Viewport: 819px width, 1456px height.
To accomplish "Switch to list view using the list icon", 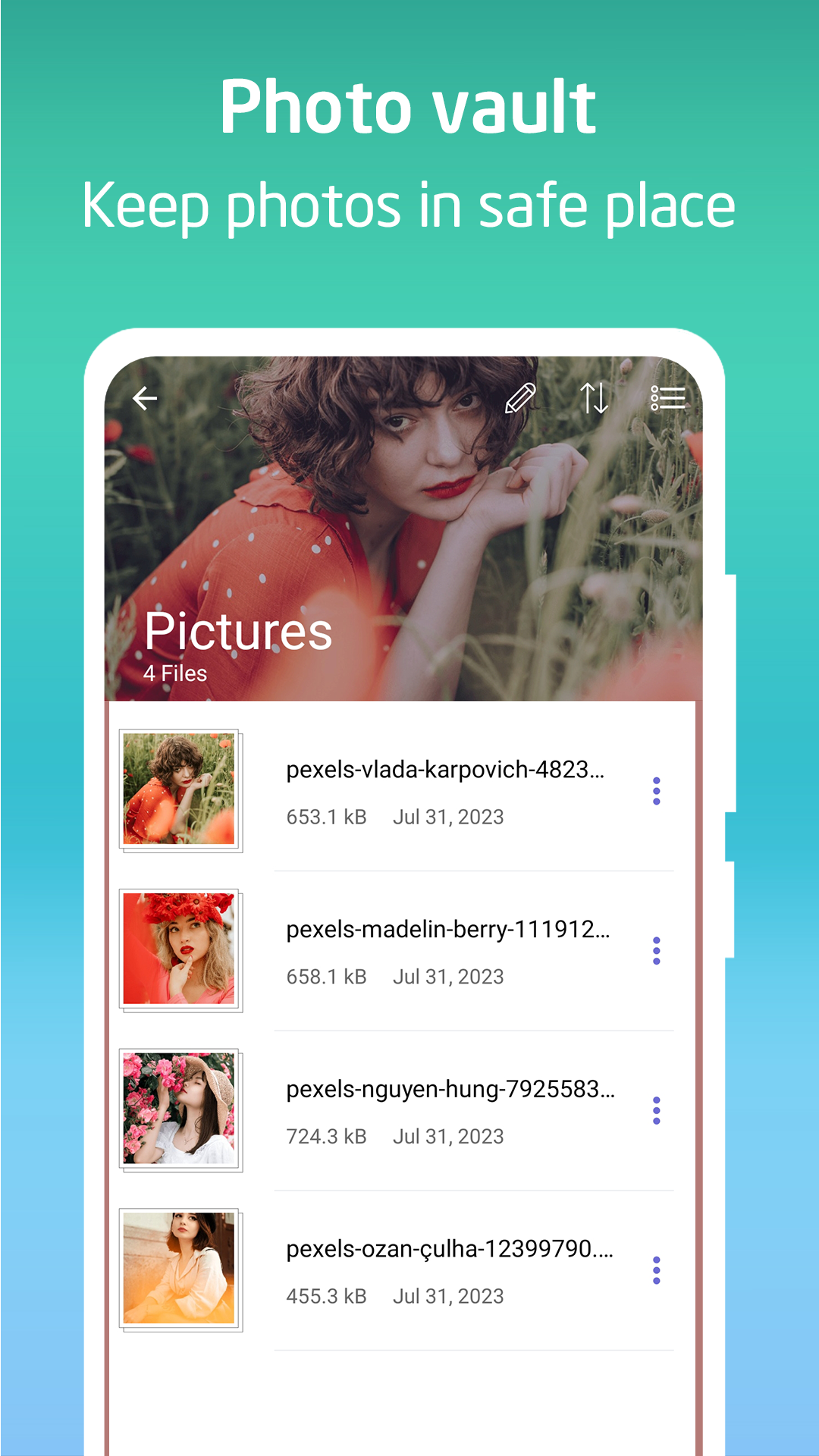I will click(x=668, y=398).
